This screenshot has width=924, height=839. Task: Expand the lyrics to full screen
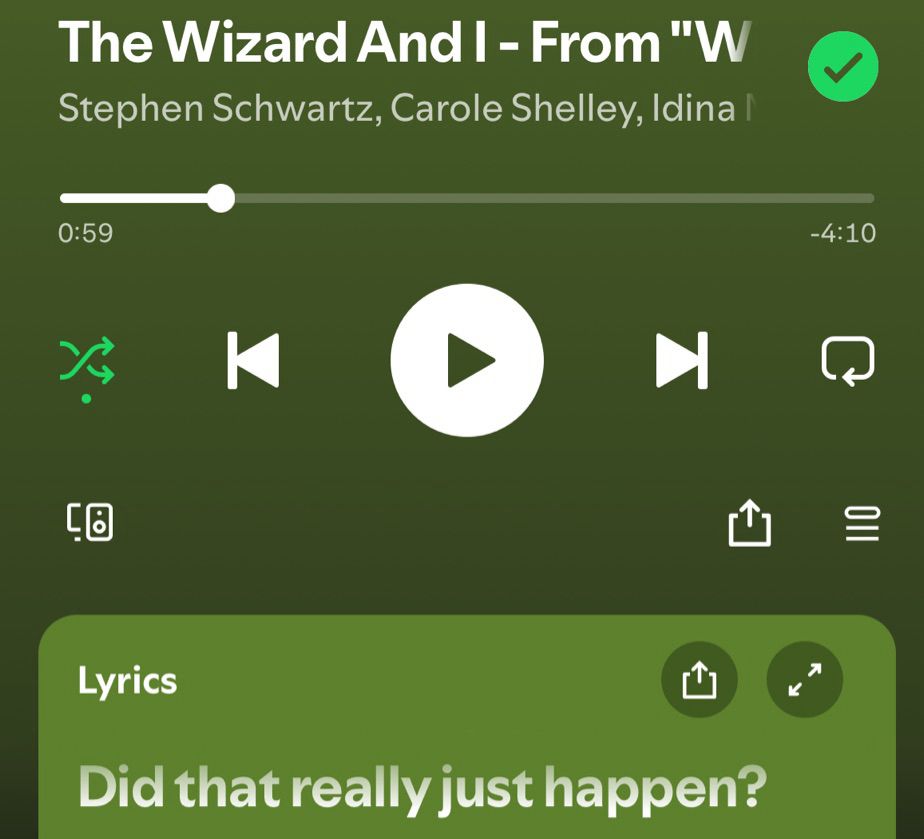tap(804, 681)
